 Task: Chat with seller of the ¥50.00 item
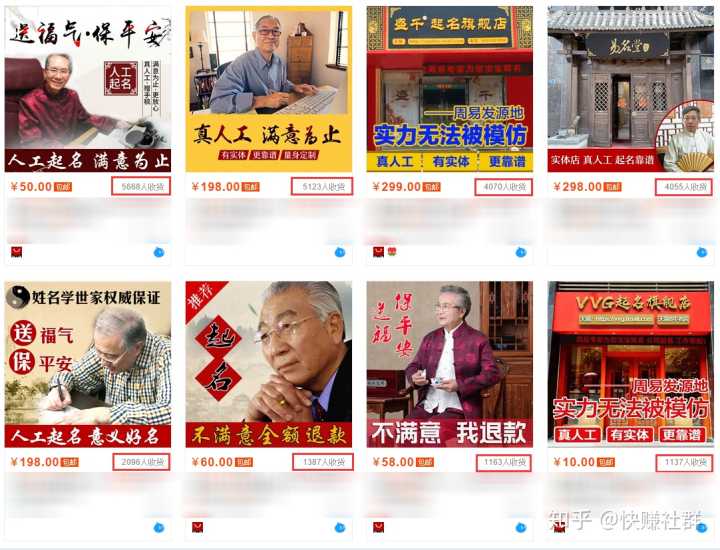pyautogui.click(x=158, y=252)
